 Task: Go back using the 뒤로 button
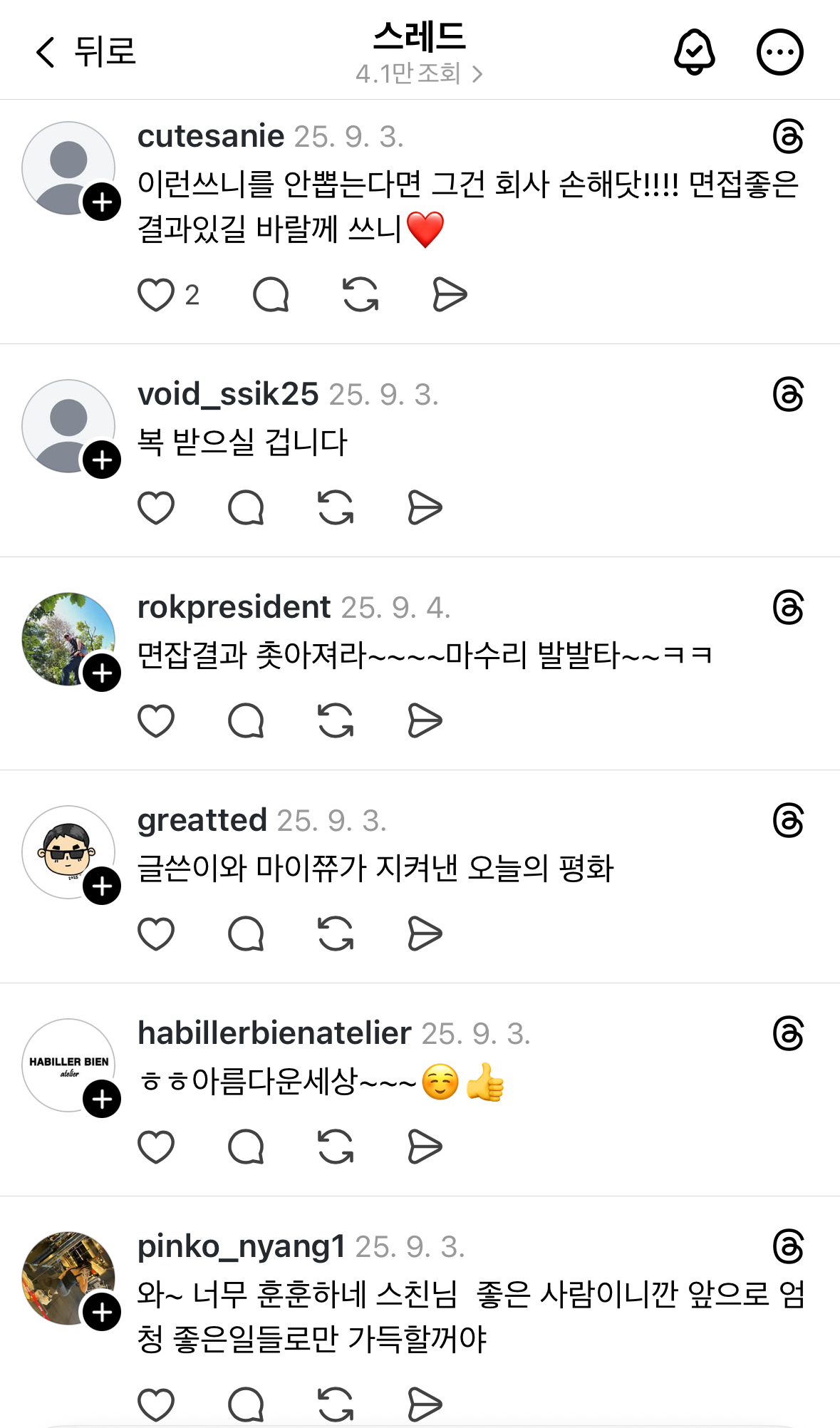85,52
